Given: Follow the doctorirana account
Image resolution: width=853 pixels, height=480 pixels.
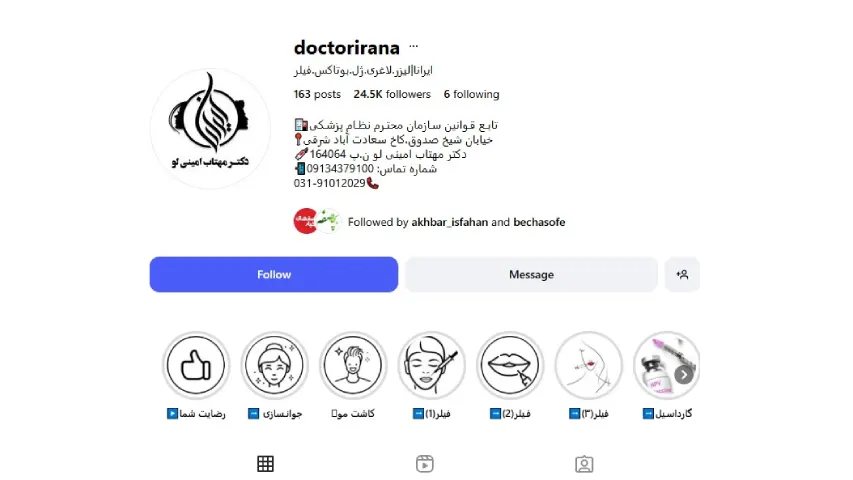Looking at the screenshot, I should coord(273,274).
